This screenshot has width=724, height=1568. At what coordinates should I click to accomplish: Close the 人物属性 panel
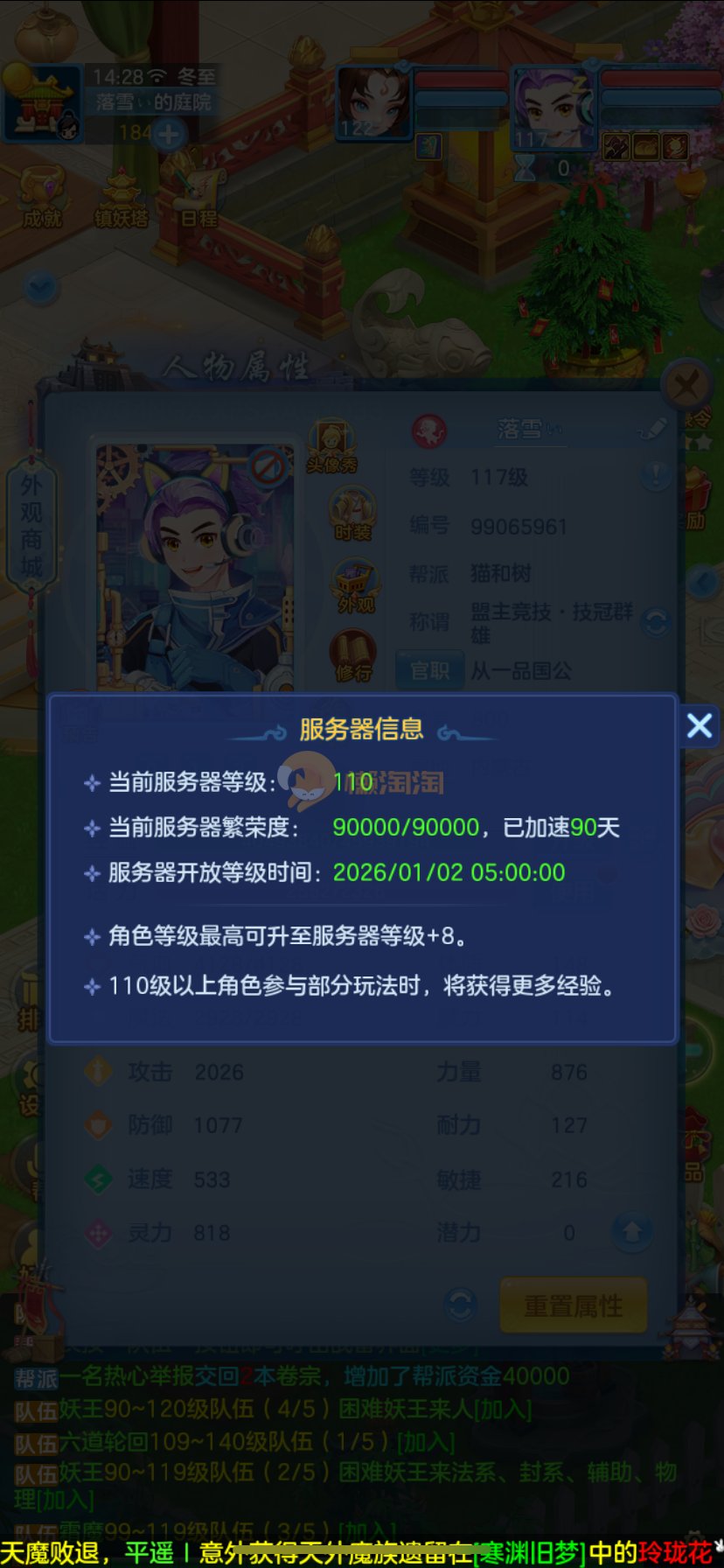686,383
